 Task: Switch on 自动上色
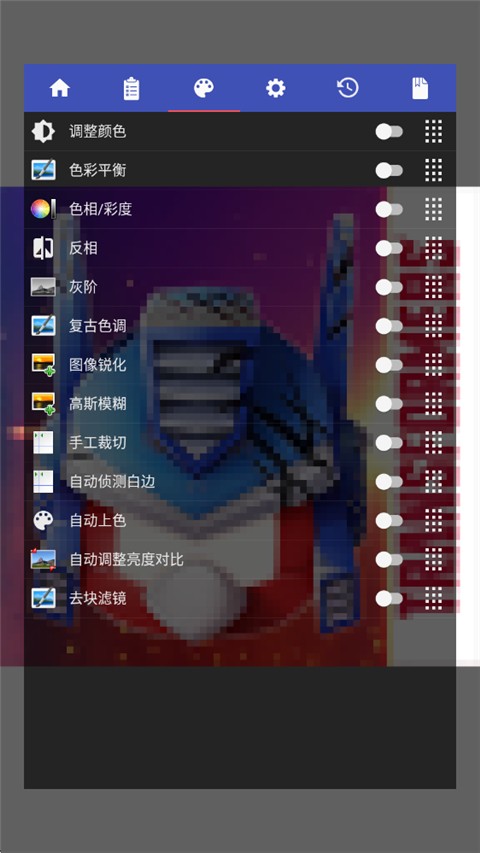pos(389,521)
